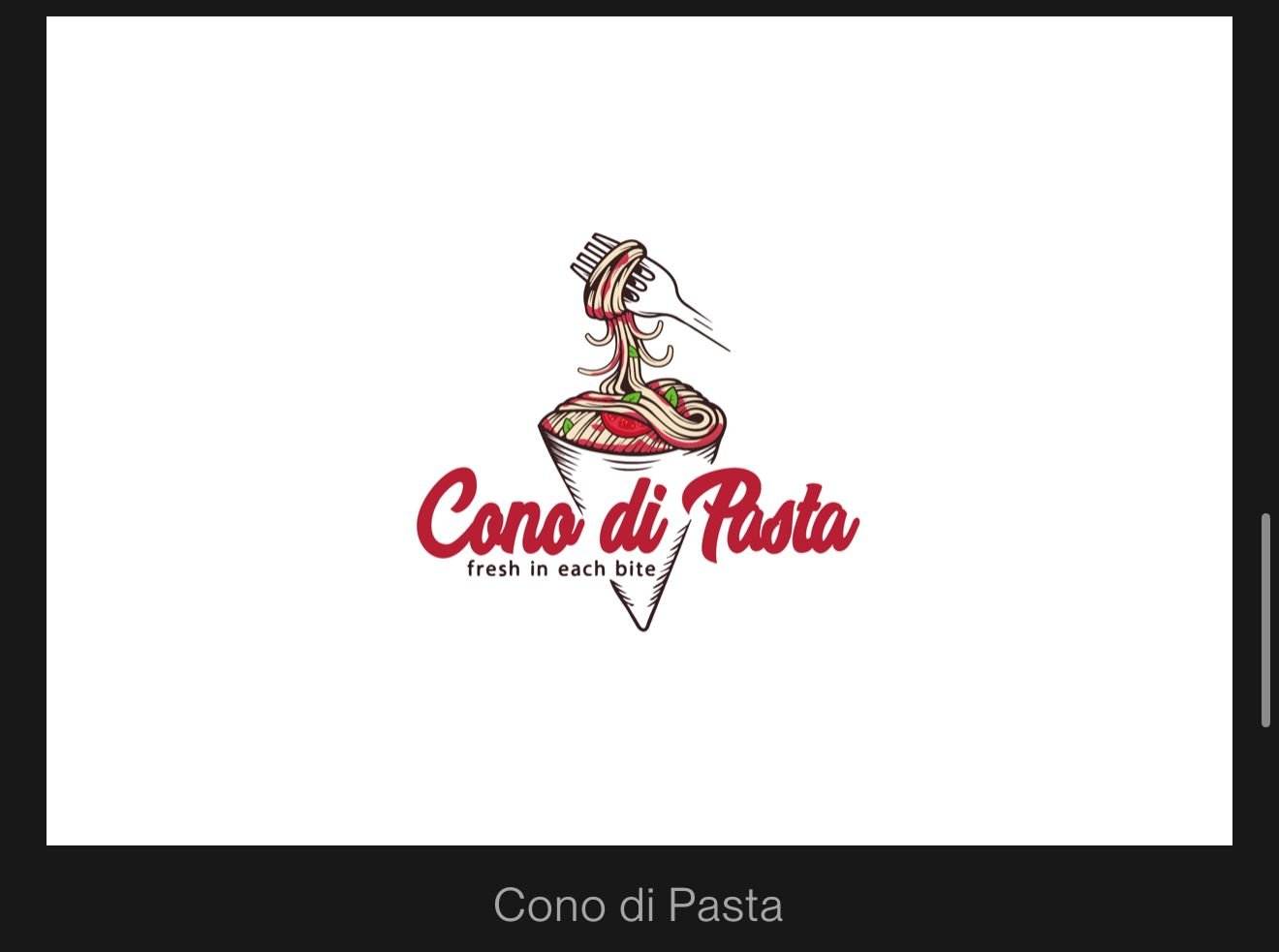
Task: Open the Cono di Pasta logo image
Action: pos(639,431)
